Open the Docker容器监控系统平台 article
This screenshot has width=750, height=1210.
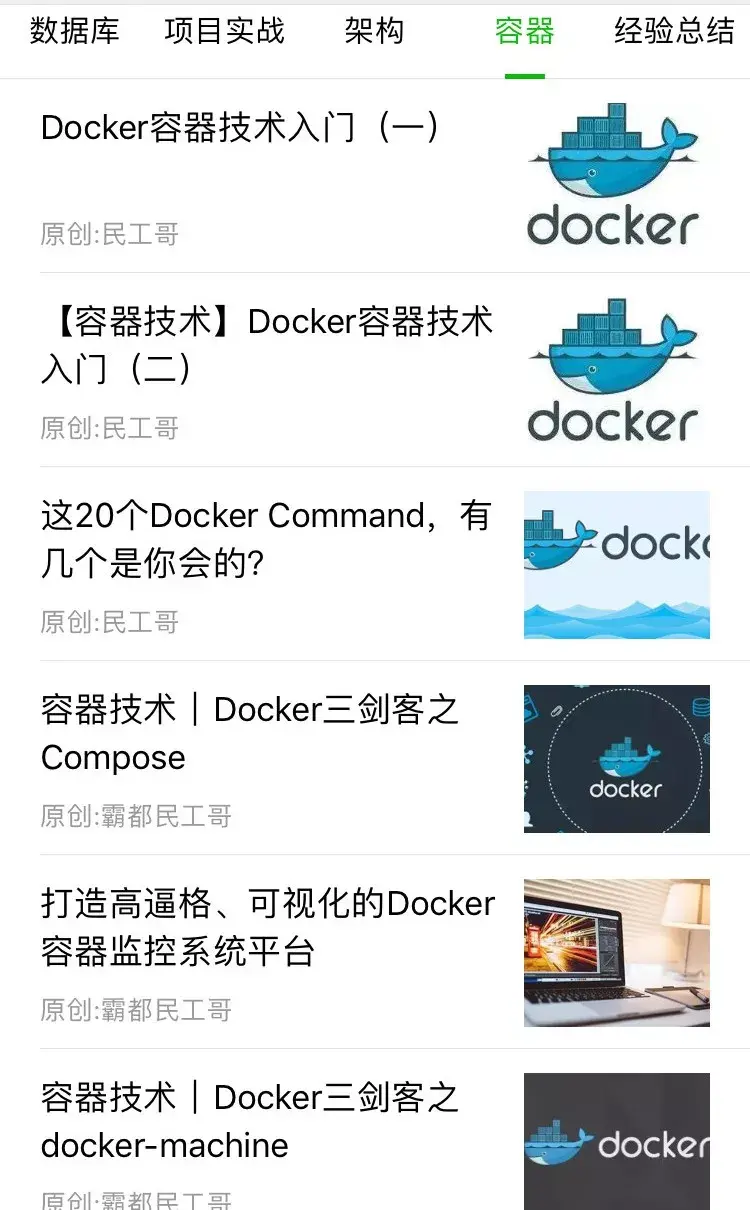(x=267, y=927)
